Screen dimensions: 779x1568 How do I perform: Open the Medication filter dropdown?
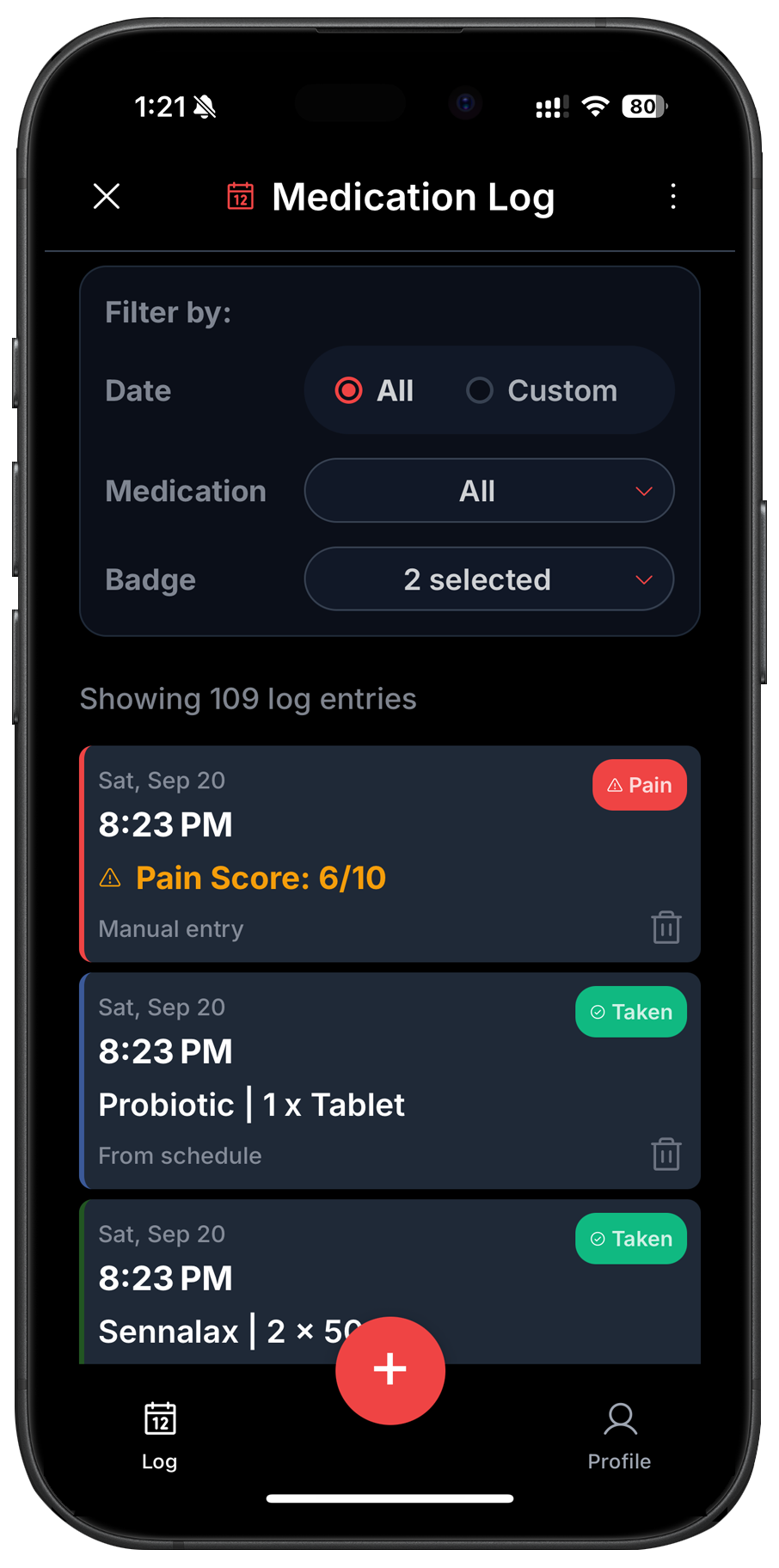488,491
